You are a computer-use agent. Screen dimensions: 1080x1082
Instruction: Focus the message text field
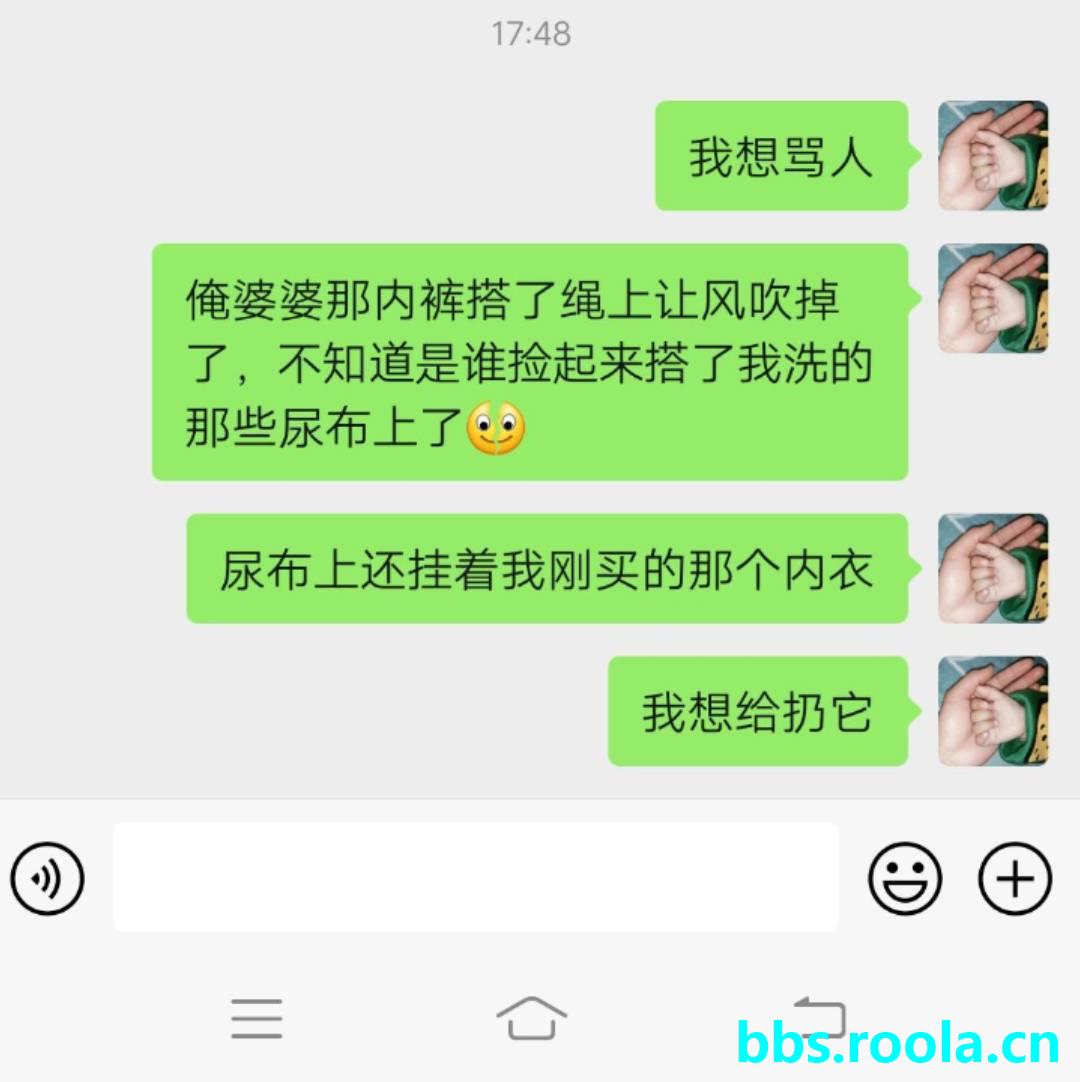point(475,877)
